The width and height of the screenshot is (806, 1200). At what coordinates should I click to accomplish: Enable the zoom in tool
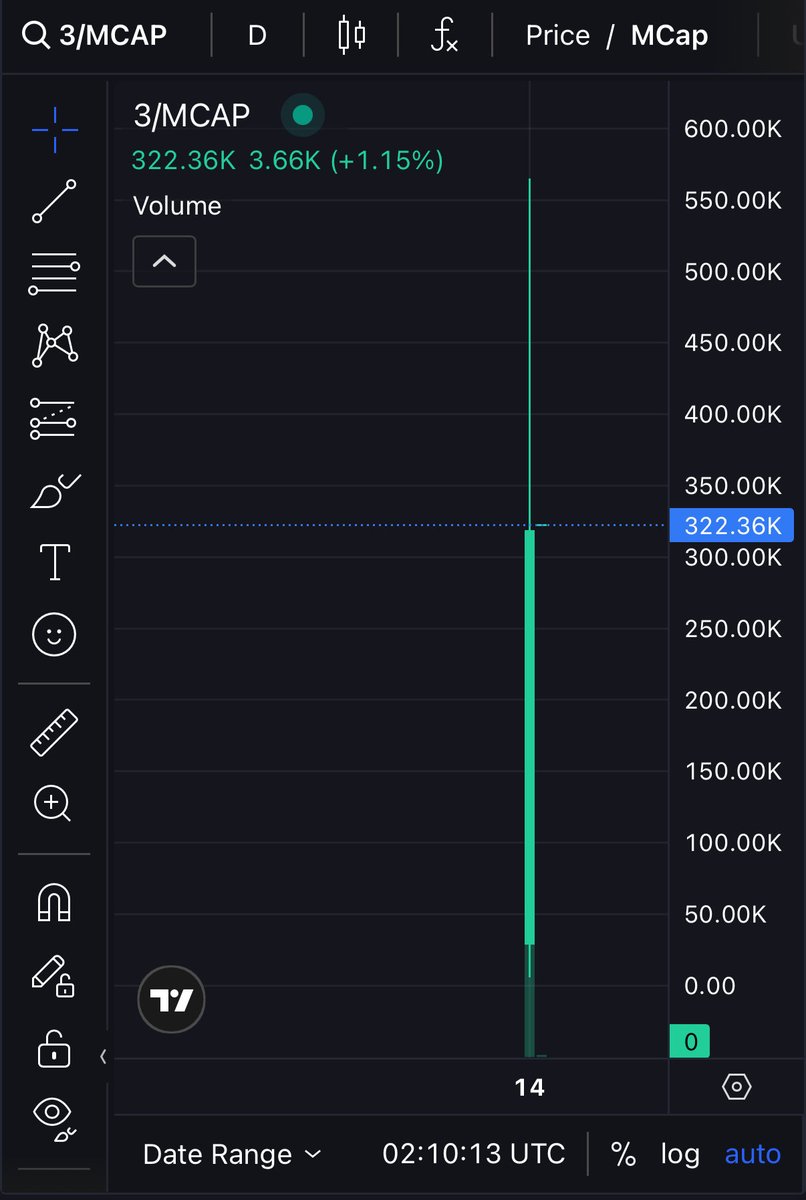pos(54,804)
